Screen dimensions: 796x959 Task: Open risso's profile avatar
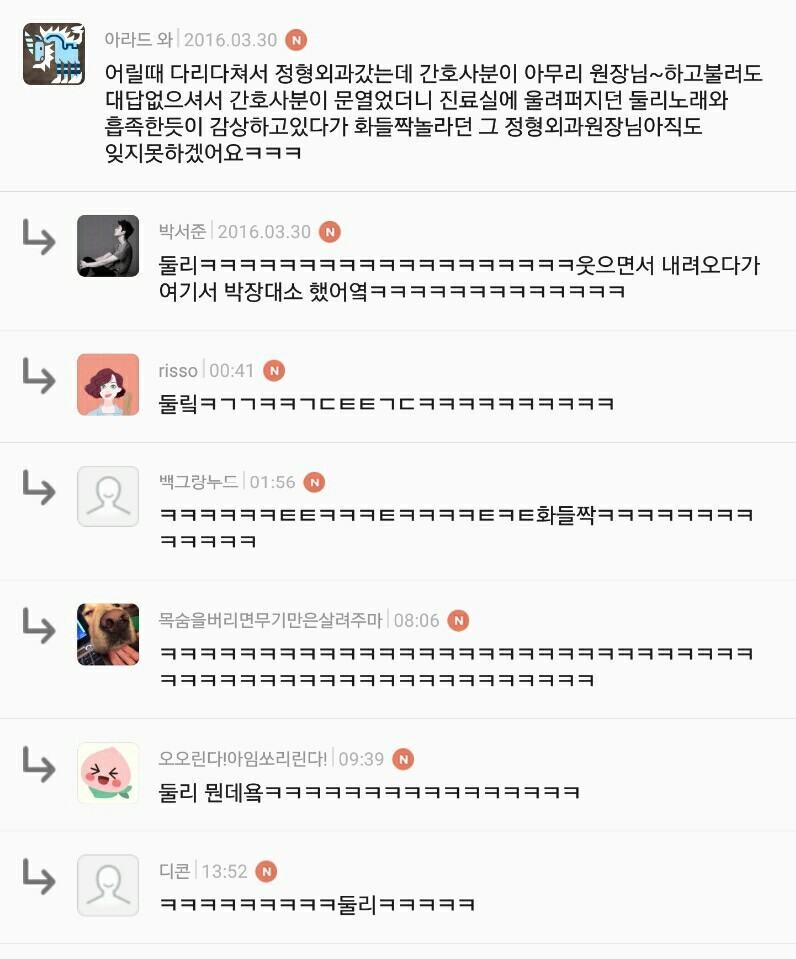click(x=108, y=385)
